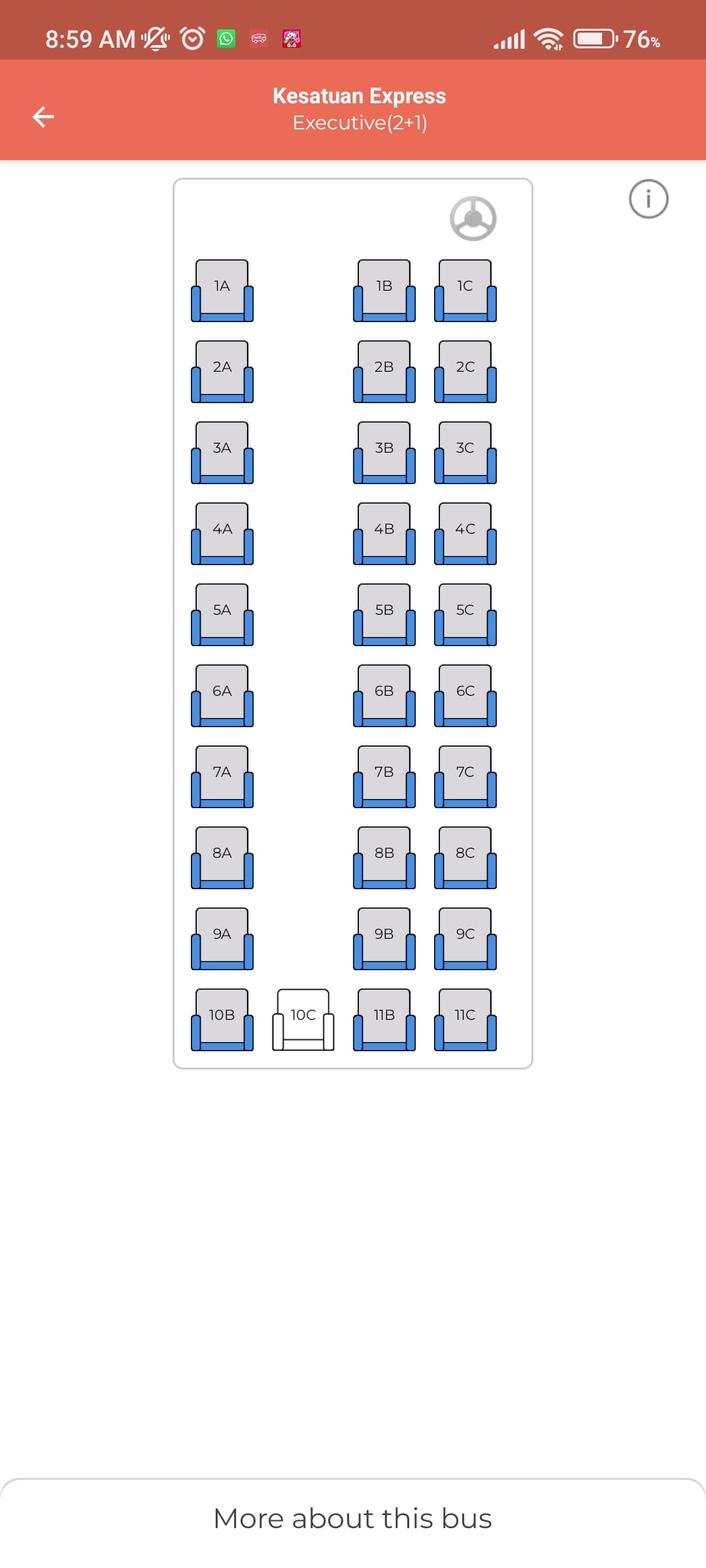Open the seat legend info icon
The image size is (706, 1568).
point(648,199)
